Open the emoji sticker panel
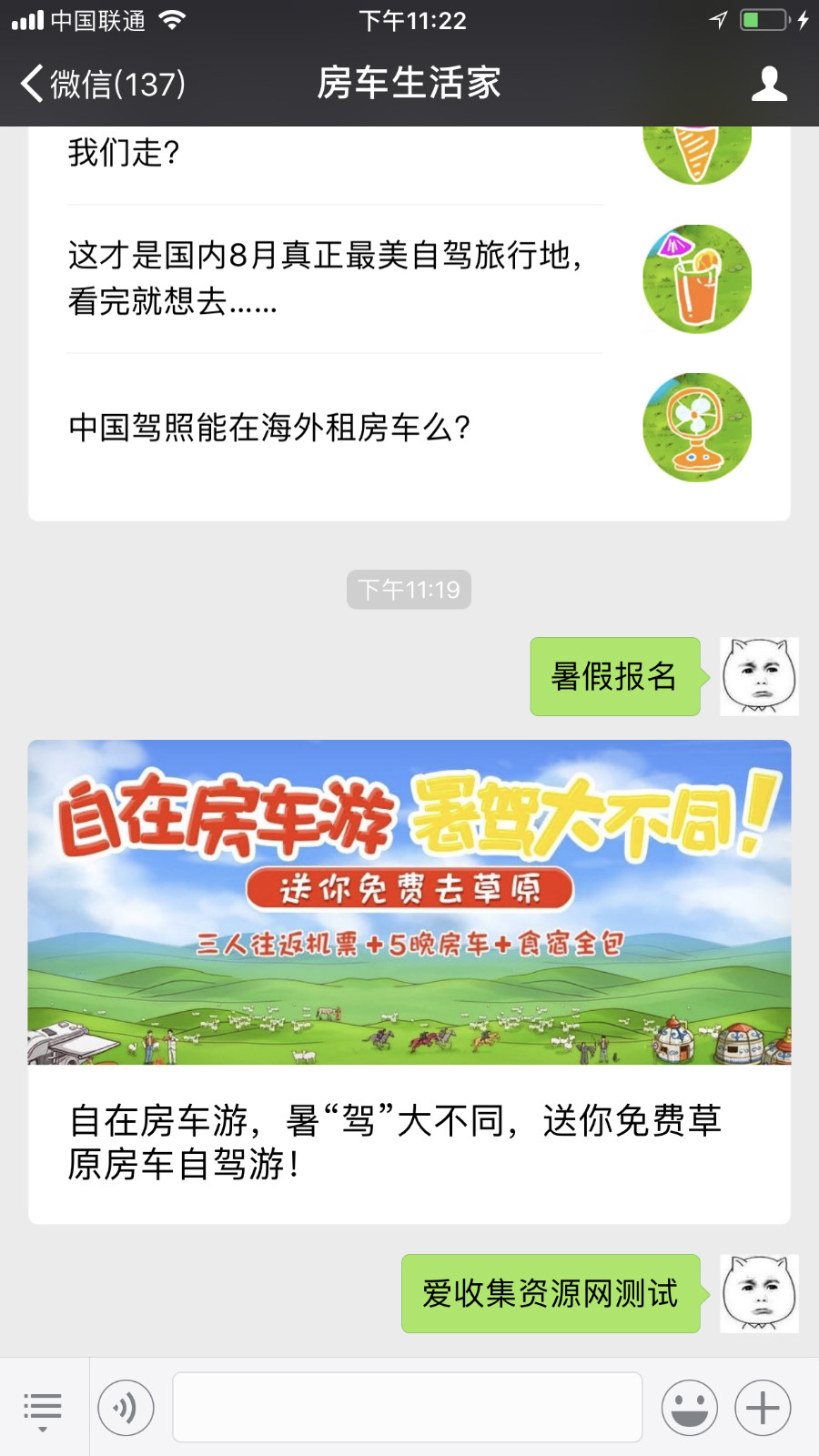This screenshot has height=1456, width=819. 689,1408
